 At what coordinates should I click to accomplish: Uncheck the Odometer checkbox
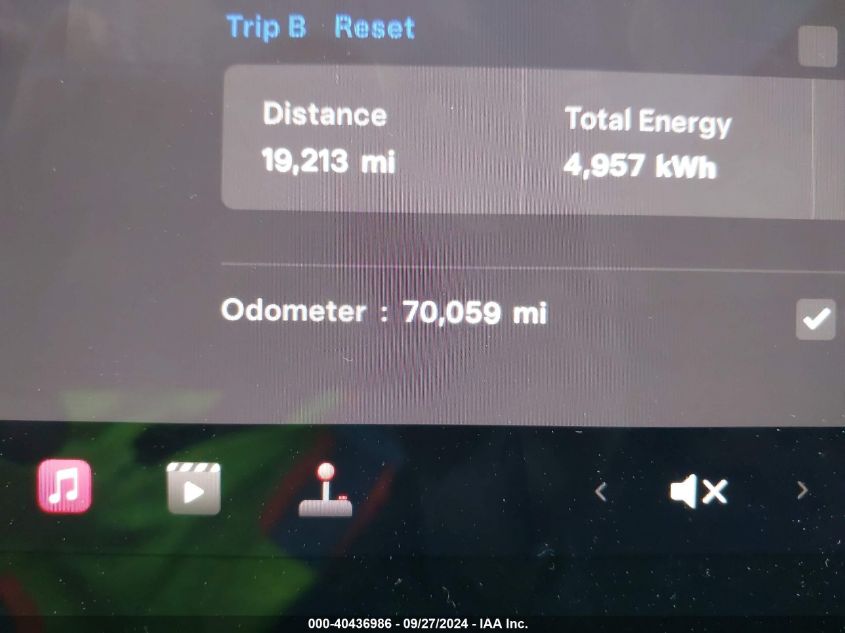816,319
